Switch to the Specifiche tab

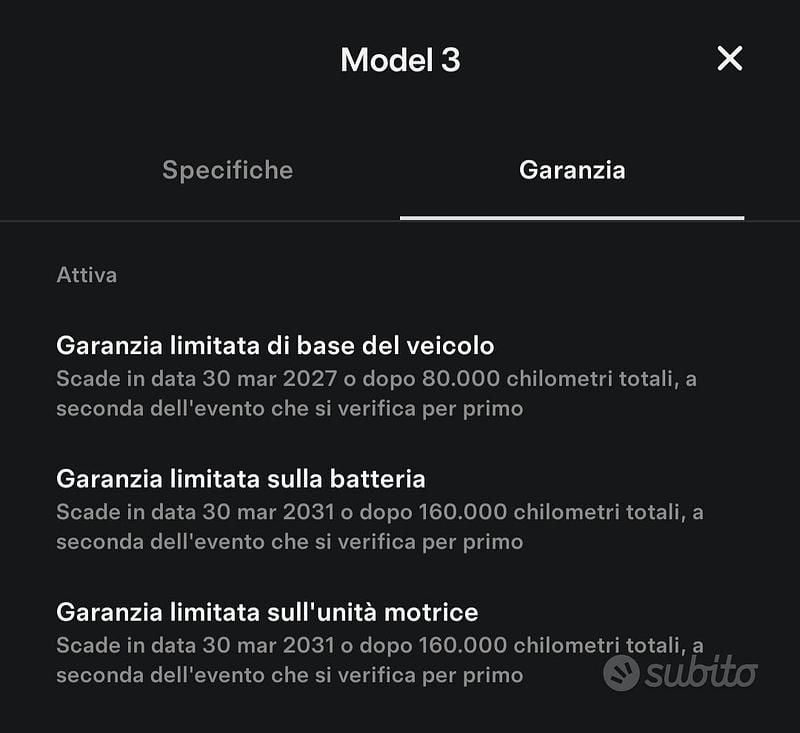[x=228, y=170]
